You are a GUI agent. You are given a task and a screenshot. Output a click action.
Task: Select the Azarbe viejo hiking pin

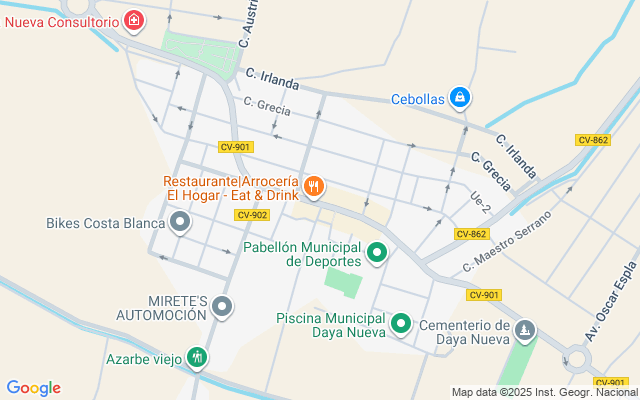pyautogui.click(x=197, y=358)
